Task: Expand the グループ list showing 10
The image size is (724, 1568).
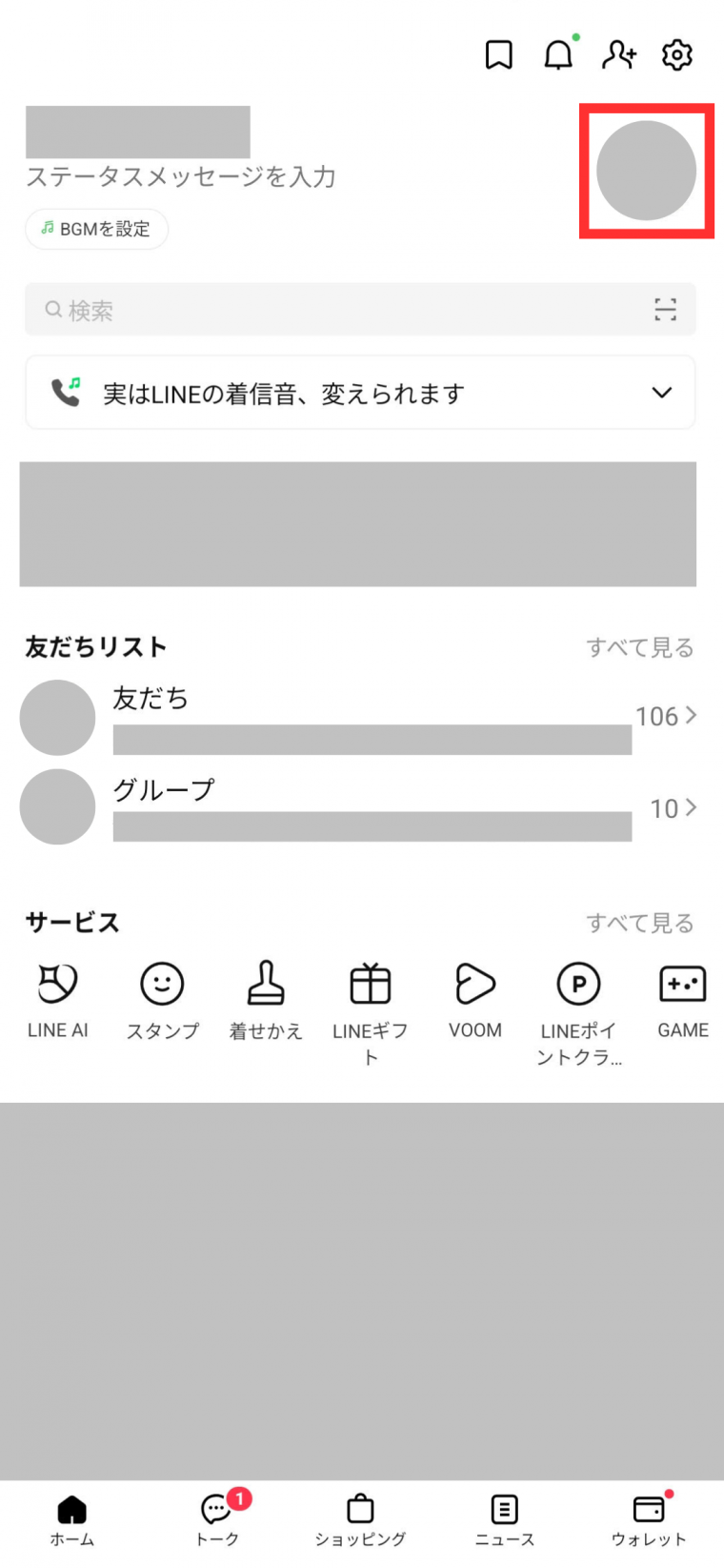Action: pos(670,807)
